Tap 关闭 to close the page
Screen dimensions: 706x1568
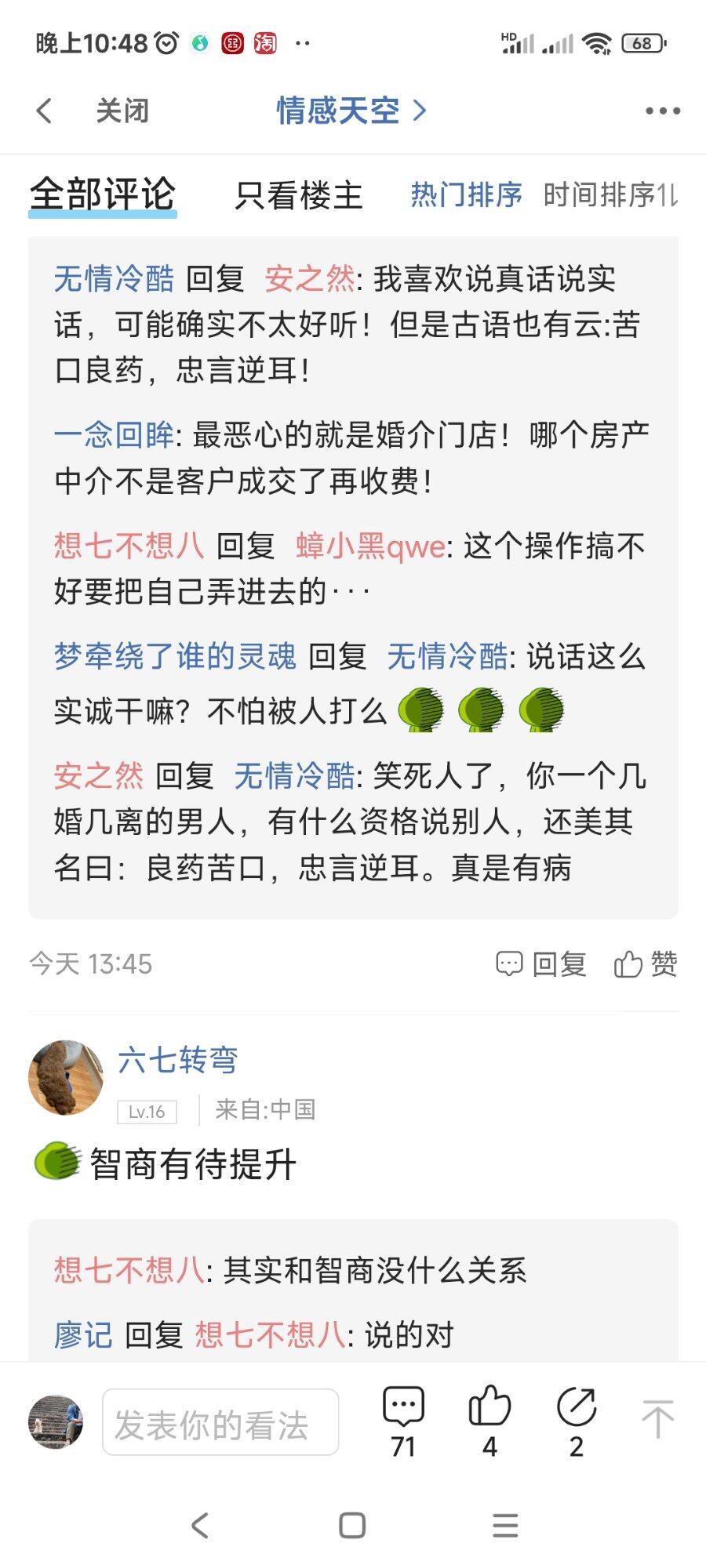tap(122, 111)
